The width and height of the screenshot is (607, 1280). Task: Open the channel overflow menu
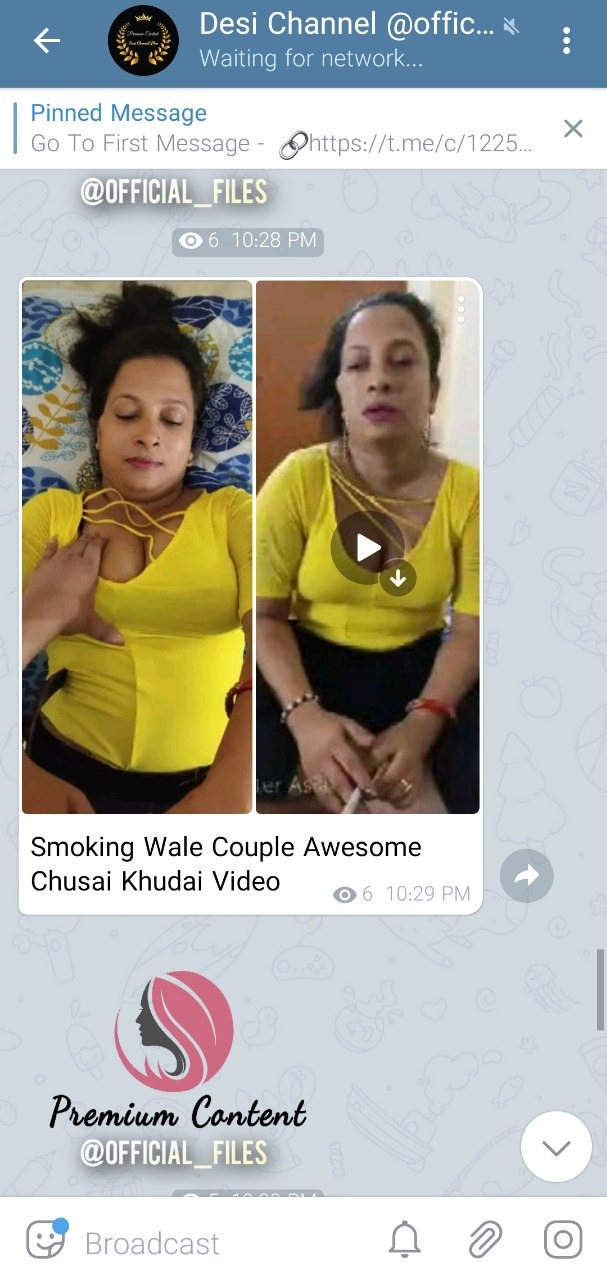[x=566, y=41]
